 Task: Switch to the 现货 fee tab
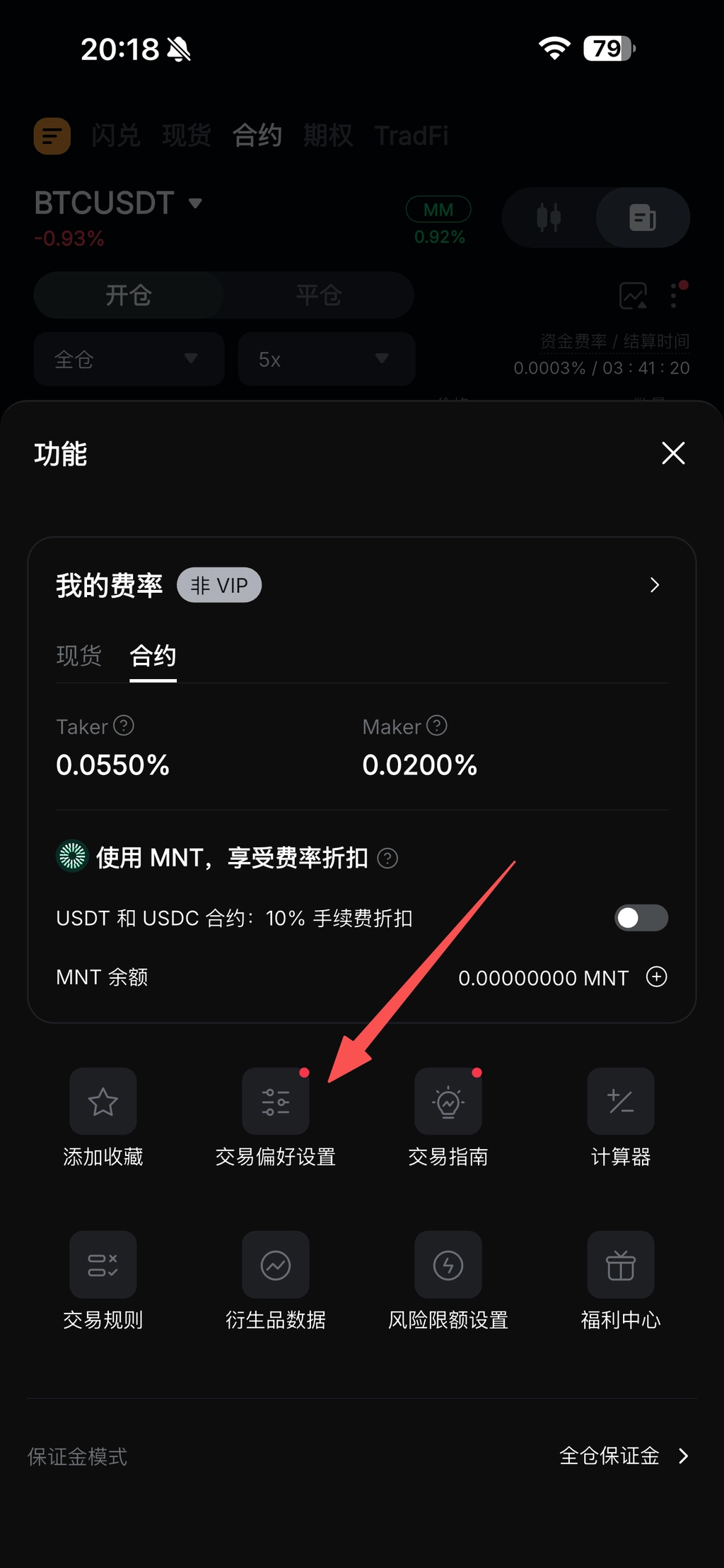point(78,656)
